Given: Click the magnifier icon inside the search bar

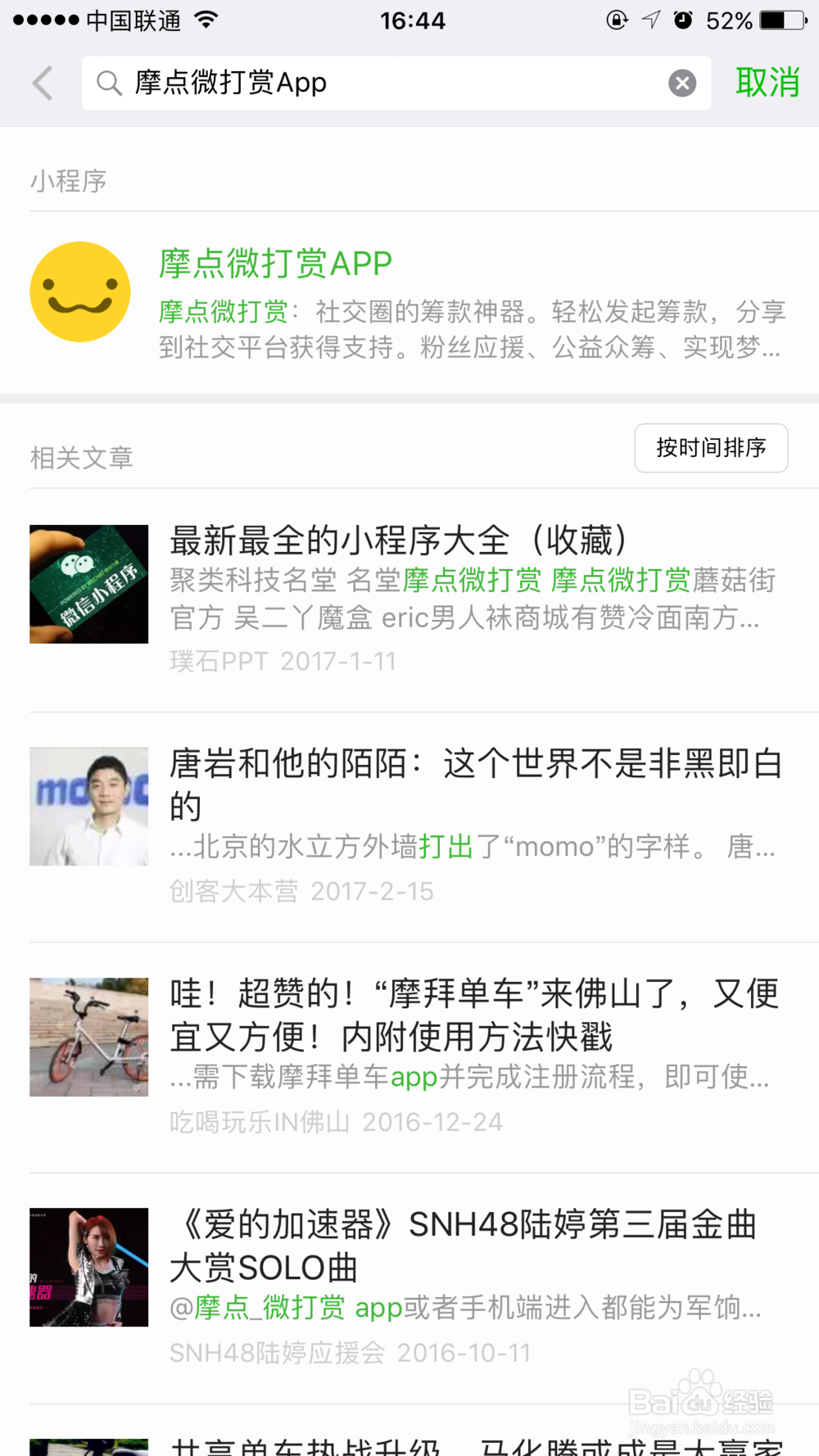Looking at the screenshot, I should point(110,83).
